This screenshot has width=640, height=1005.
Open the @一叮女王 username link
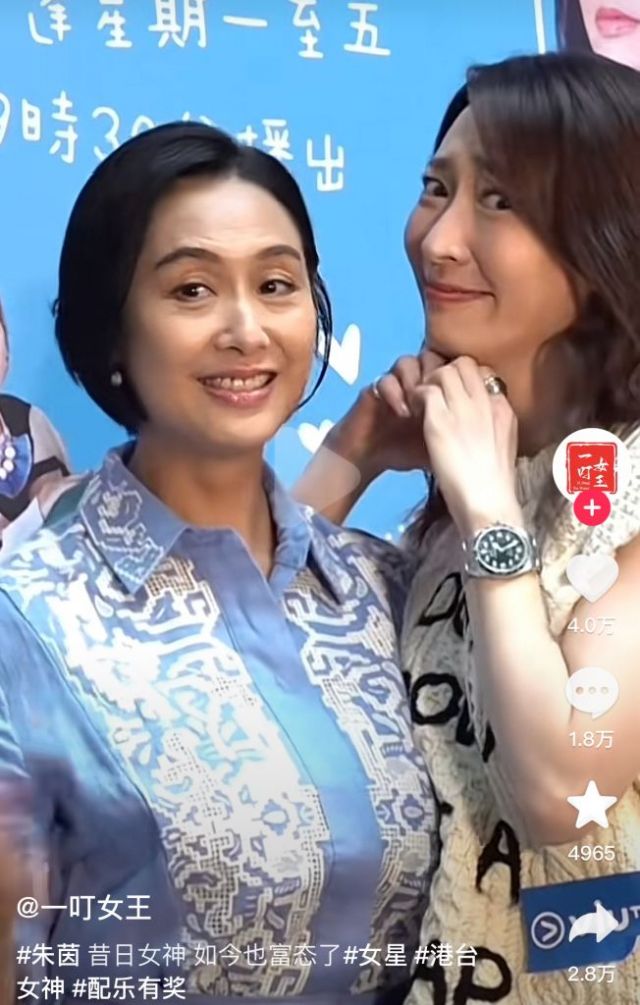[x=84, y=908]
